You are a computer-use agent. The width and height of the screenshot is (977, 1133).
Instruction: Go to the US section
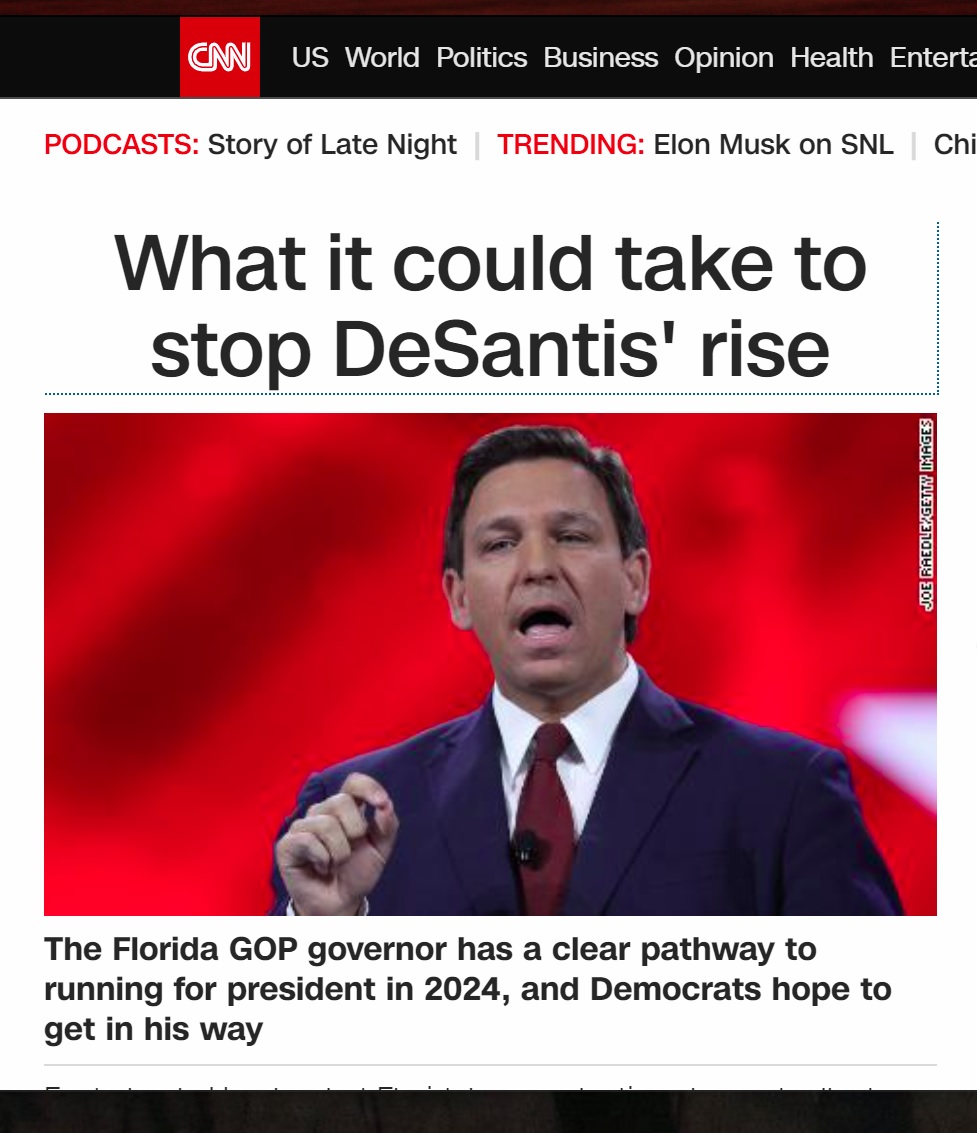(x=310, y=58)
